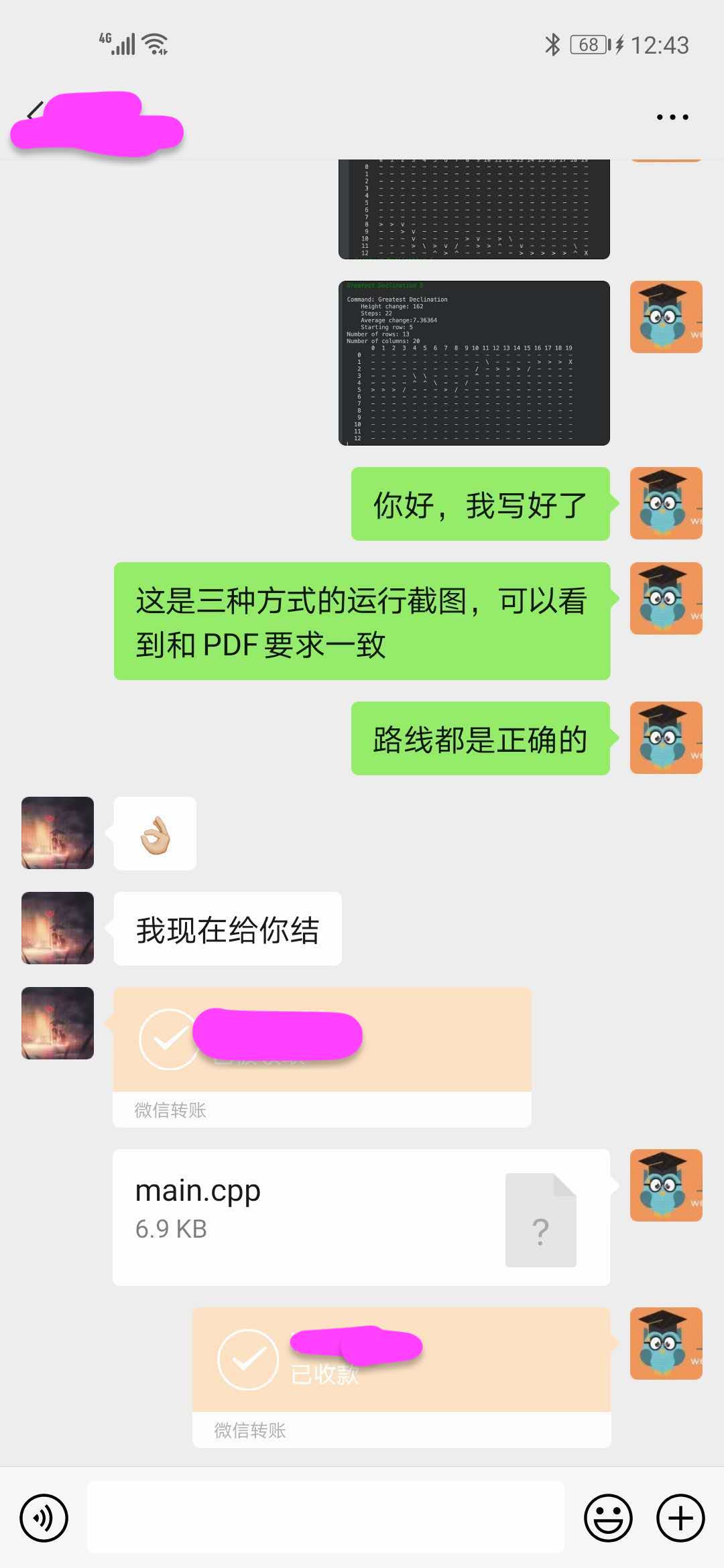This screenshot has height=1568, width=724.
Task: Switch to voice message input
Action: pos(44,1518)
